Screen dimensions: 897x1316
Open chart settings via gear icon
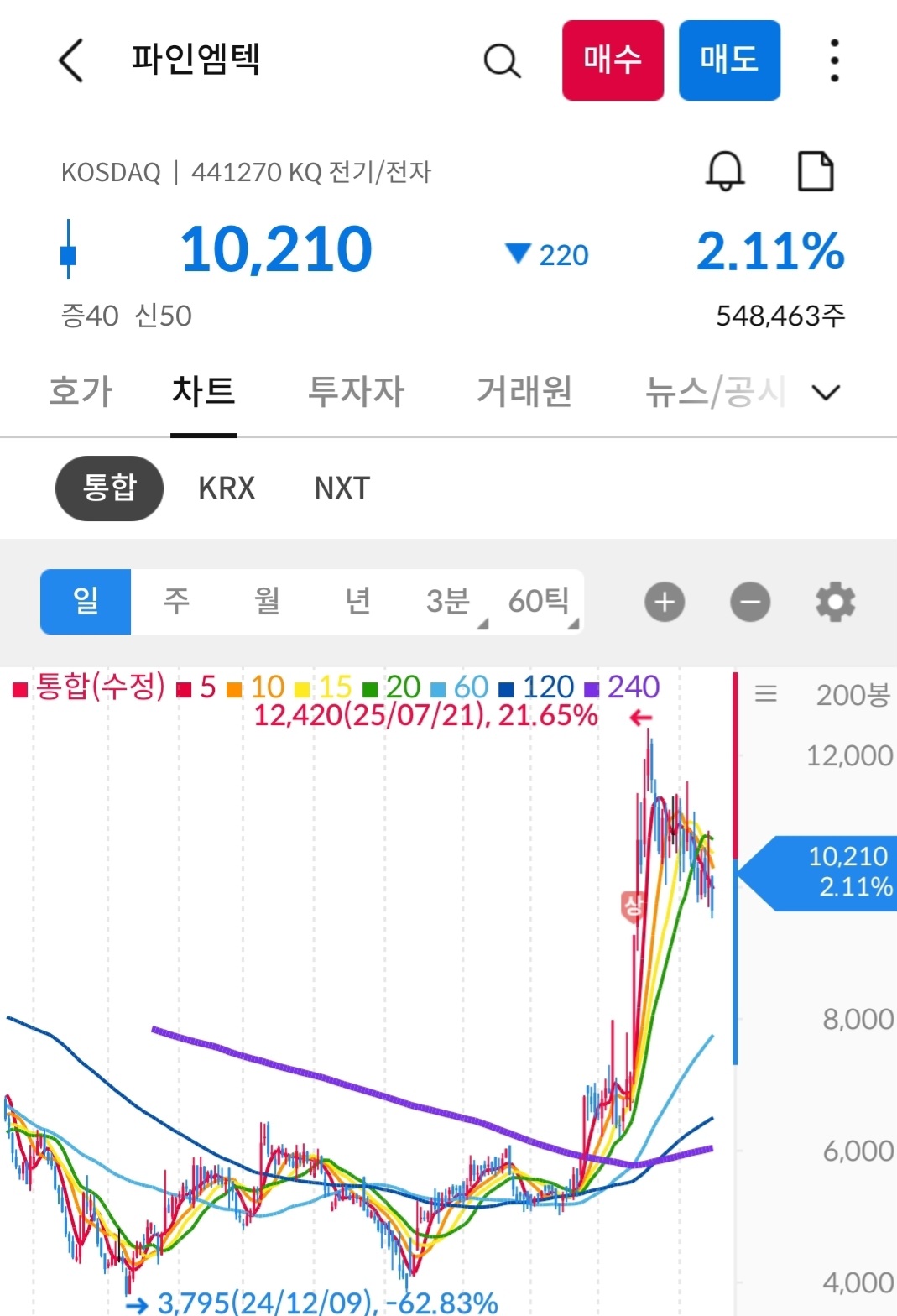834,601
